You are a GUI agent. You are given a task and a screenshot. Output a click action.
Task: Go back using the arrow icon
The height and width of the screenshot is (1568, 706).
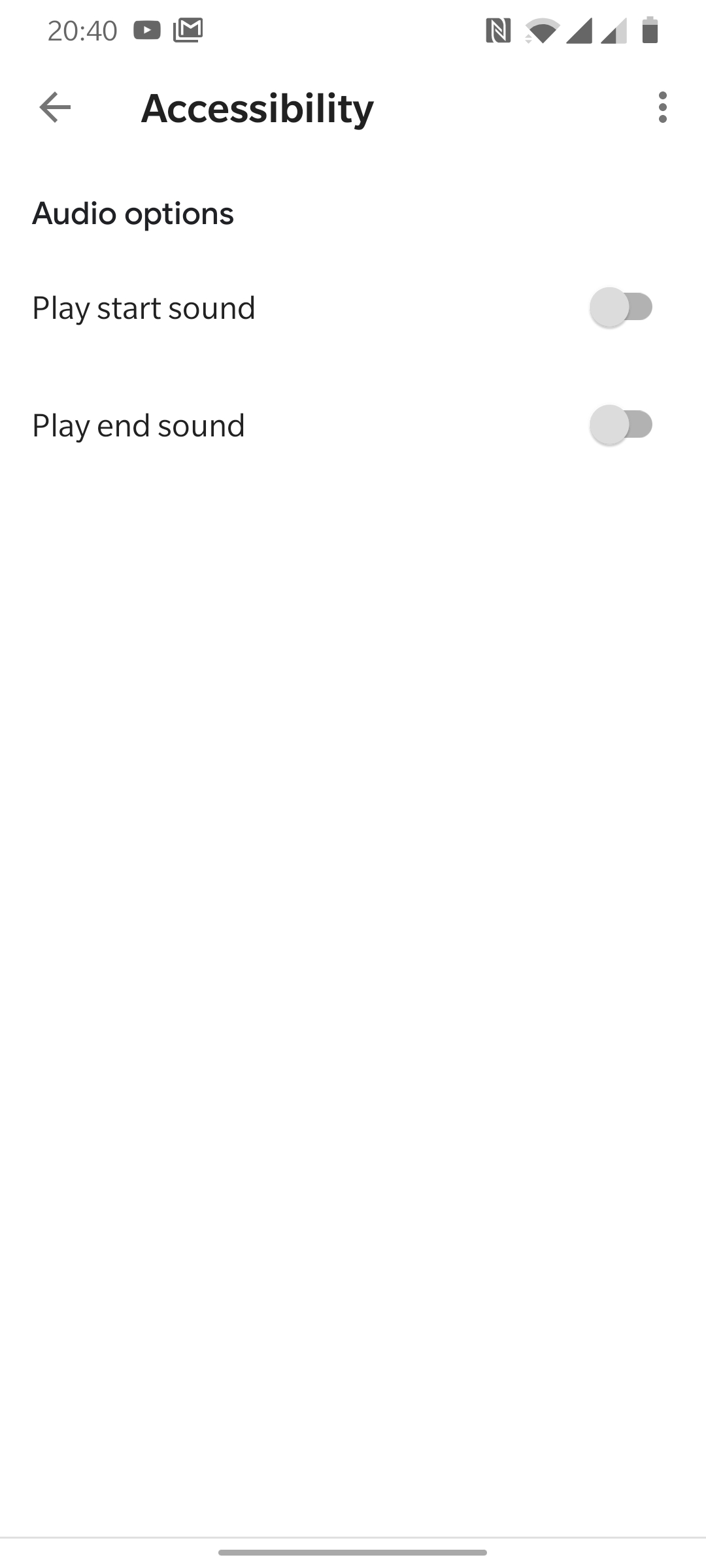55,107
